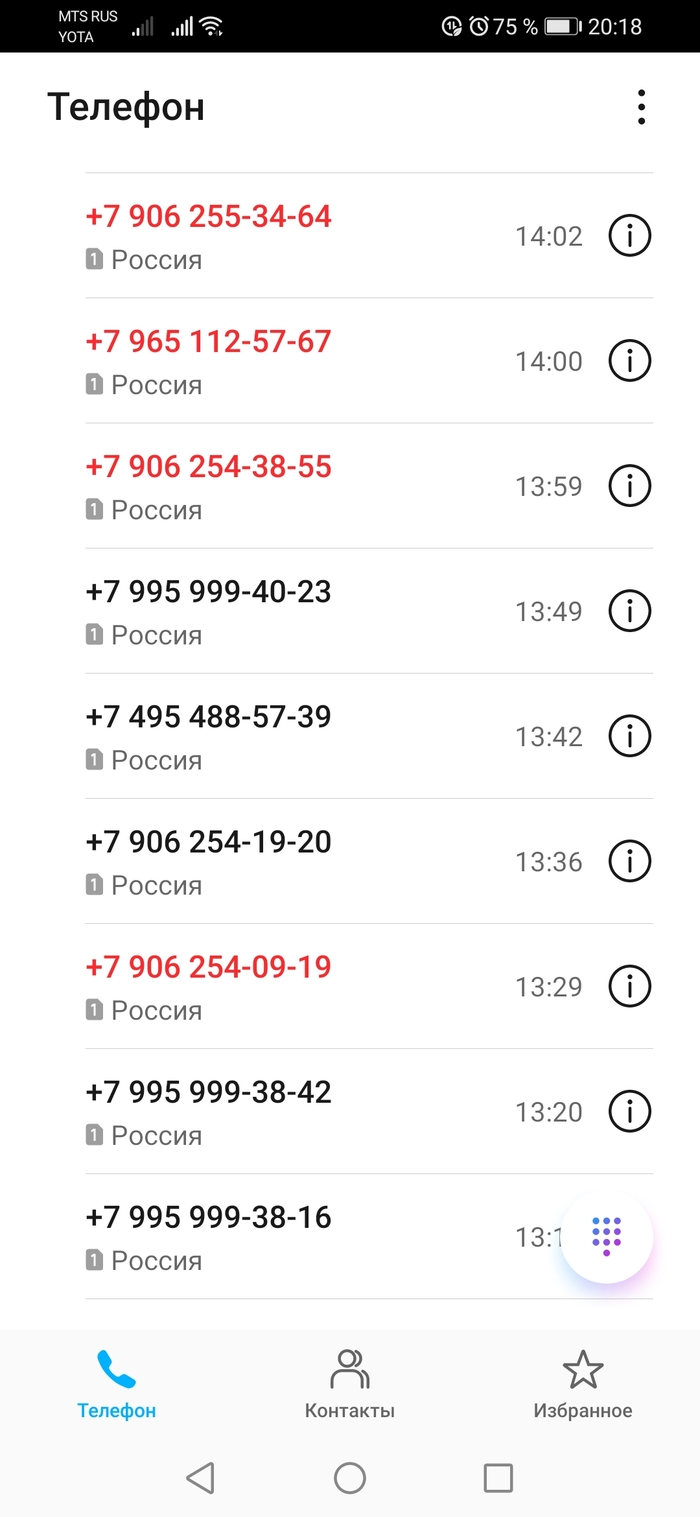This screenshot has width=700, height=1517.
Task: Open details of +7 995 999-38-42
Action: coord(630,1111)
